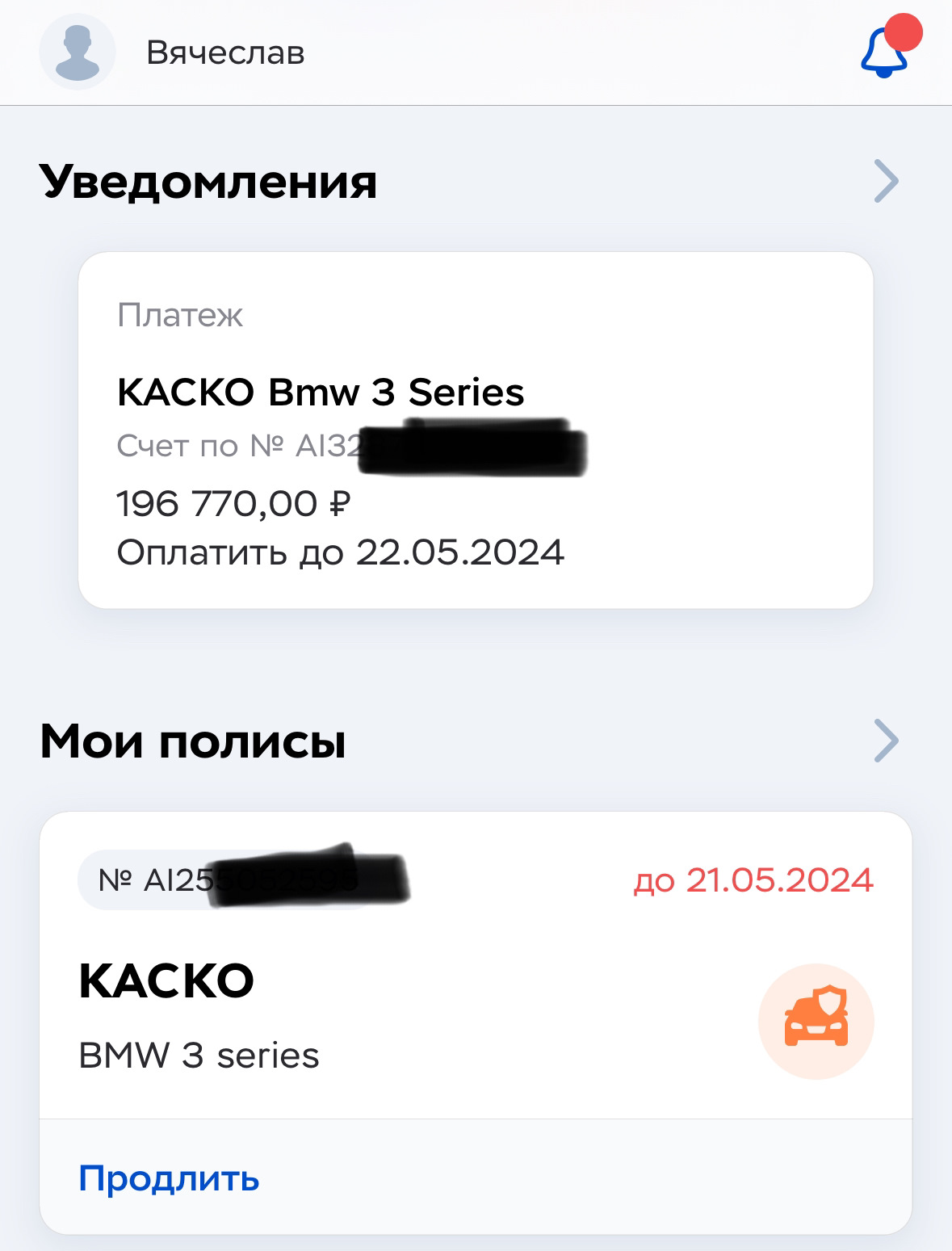
Task: Tap Продлить to renew the policy
Action: tap(169, 1178)
